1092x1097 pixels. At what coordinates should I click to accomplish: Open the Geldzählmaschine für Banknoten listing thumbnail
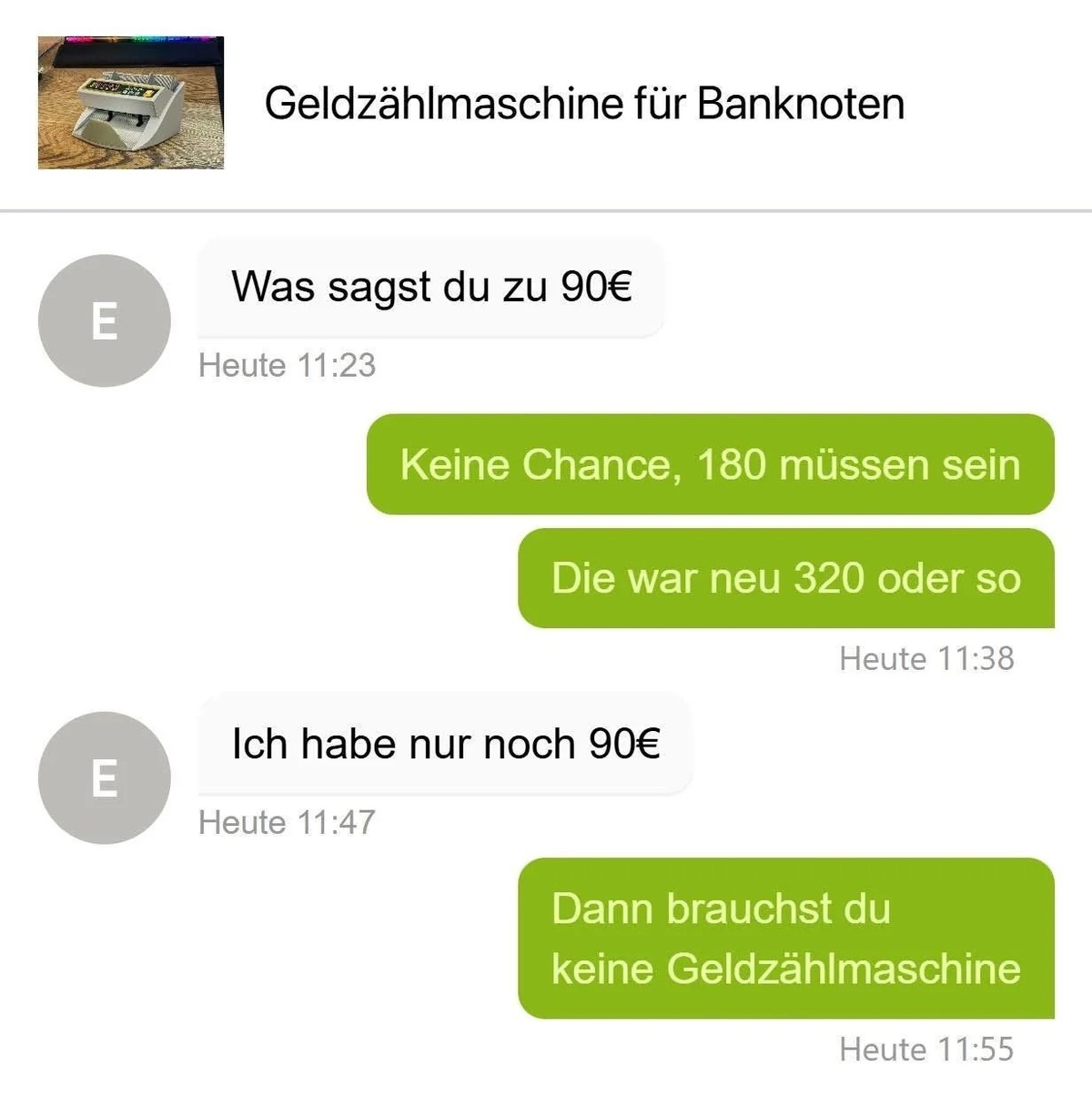[131, 103]
